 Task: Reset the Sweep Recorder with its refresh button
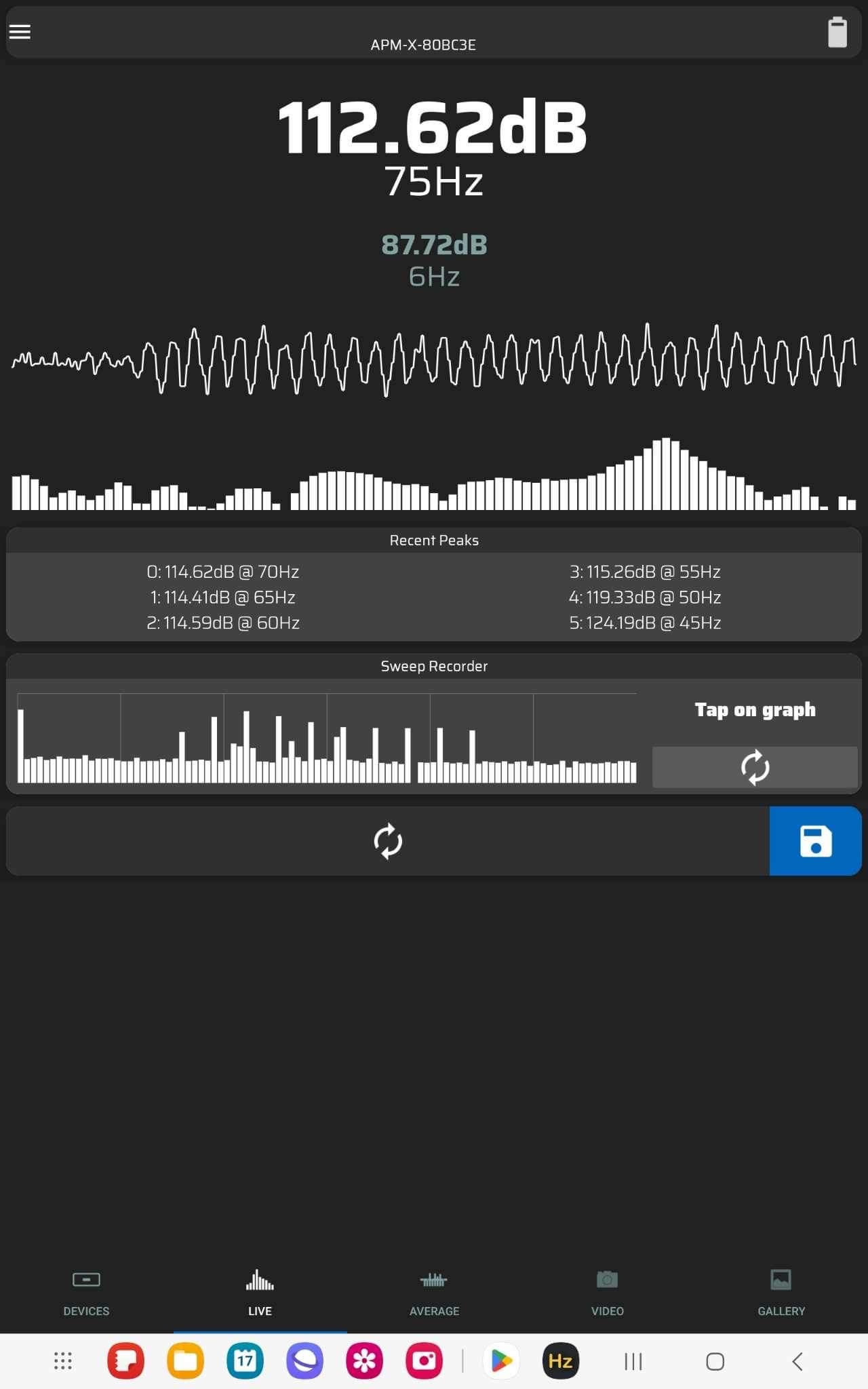tap(755, 768)
